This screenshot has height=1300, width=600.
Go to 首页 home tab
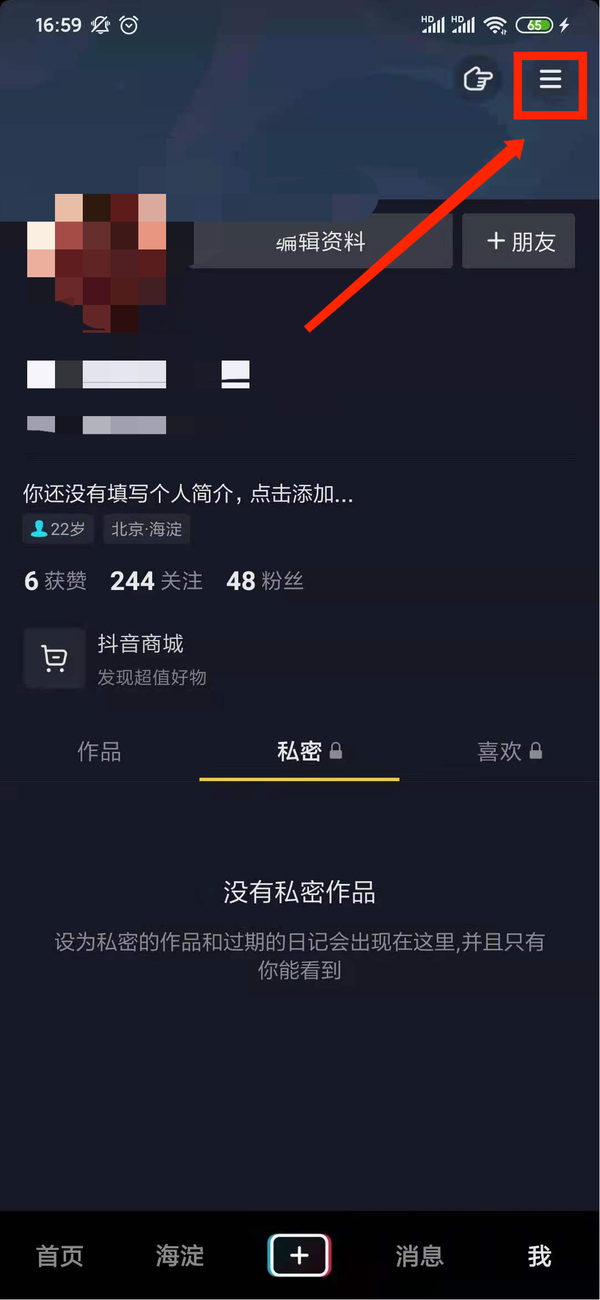tap(60, 1256)
